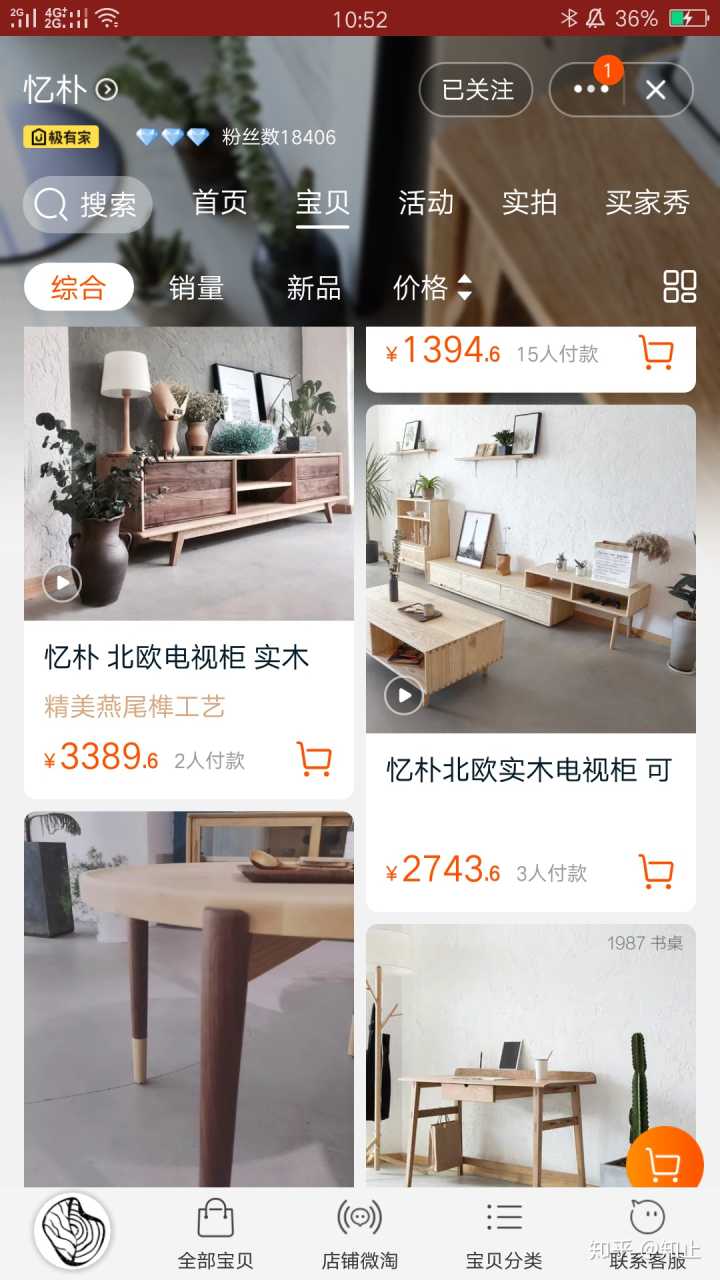Screen dimensions: 720x1280
Task: Close the shop page
Action: pyautogui.click(x=656, y=90)
